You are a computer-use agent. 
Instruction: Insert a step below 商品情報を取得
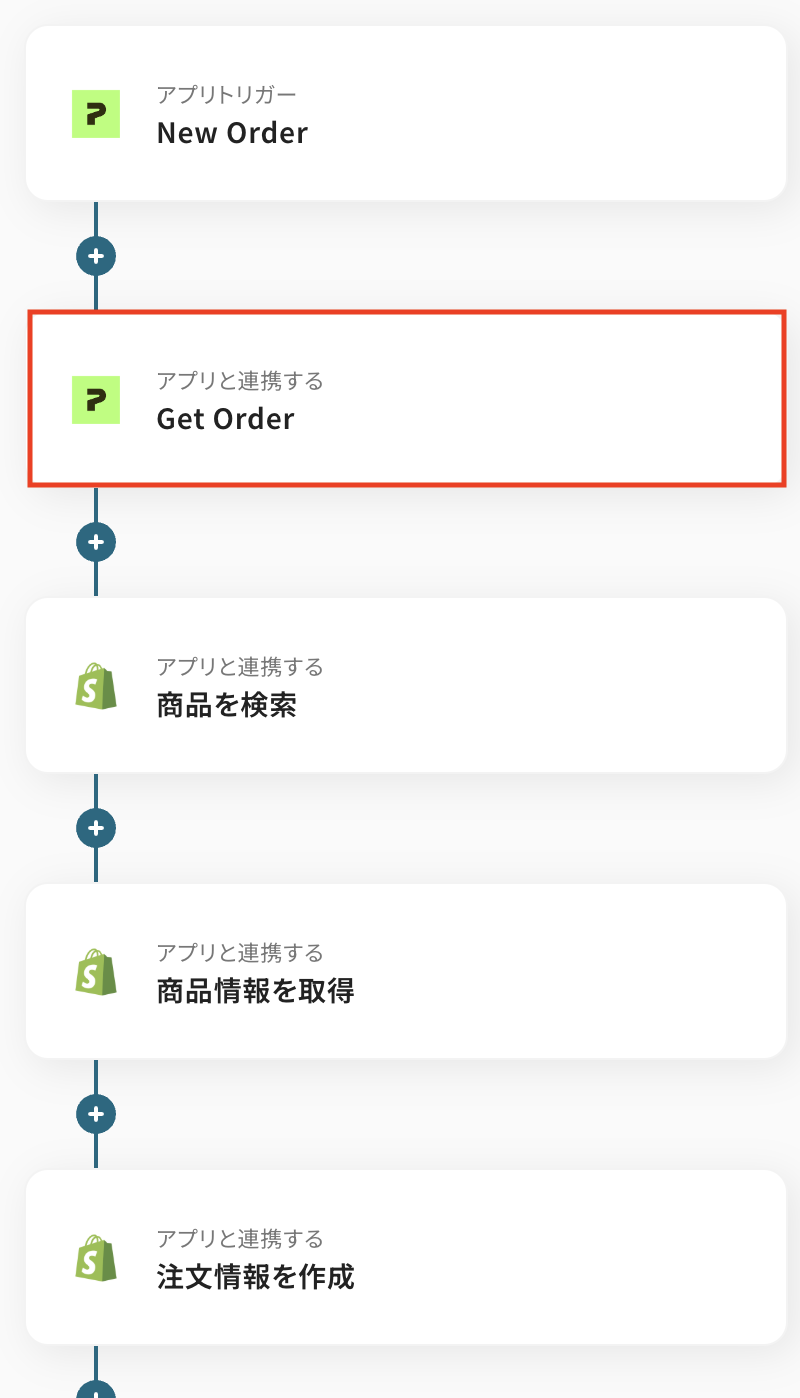click(x=96, y=1114)
